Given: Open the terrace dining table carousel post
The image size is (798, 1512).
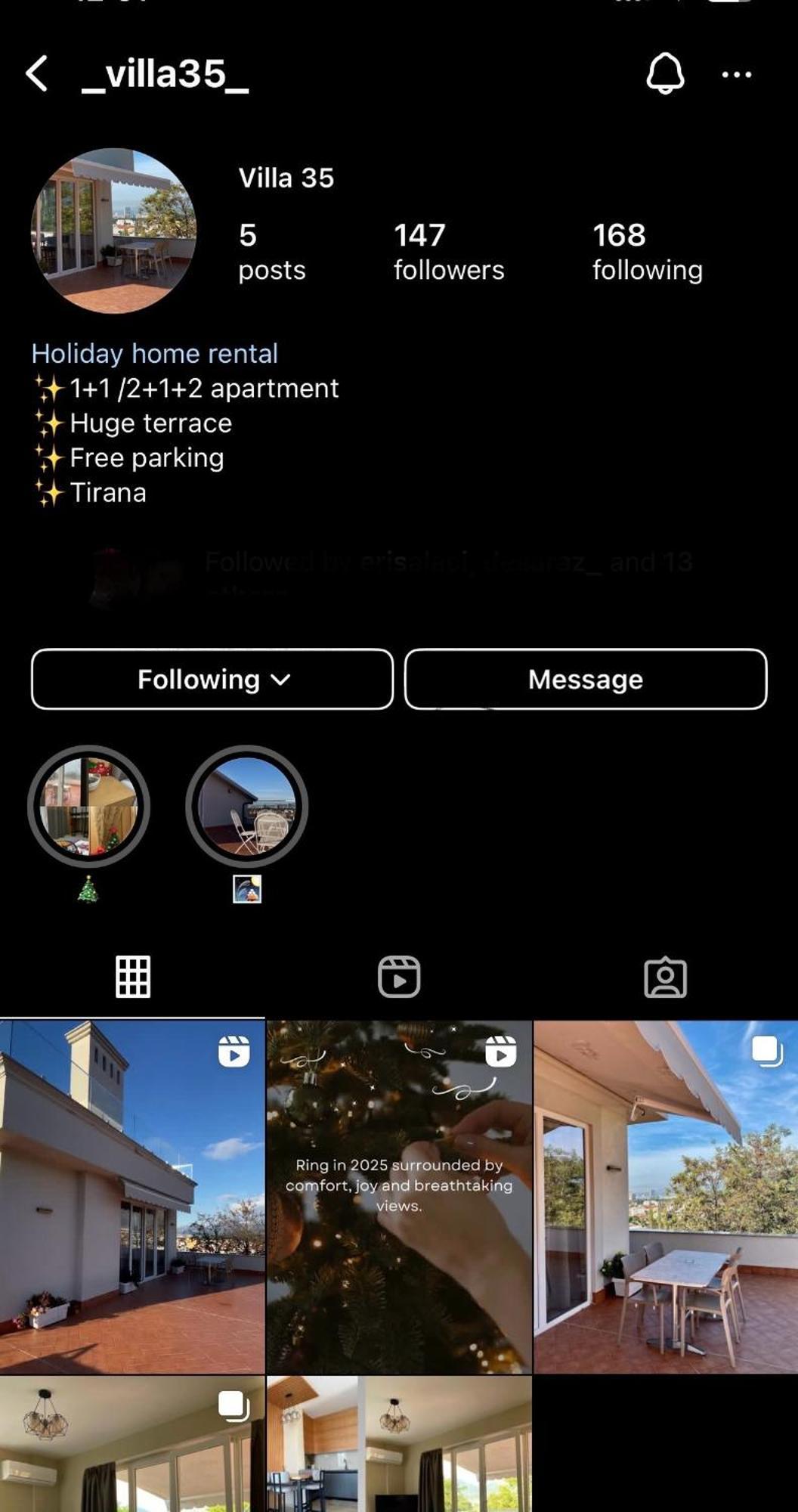Looking at the screenshot, I should [x=666, y=1196].
